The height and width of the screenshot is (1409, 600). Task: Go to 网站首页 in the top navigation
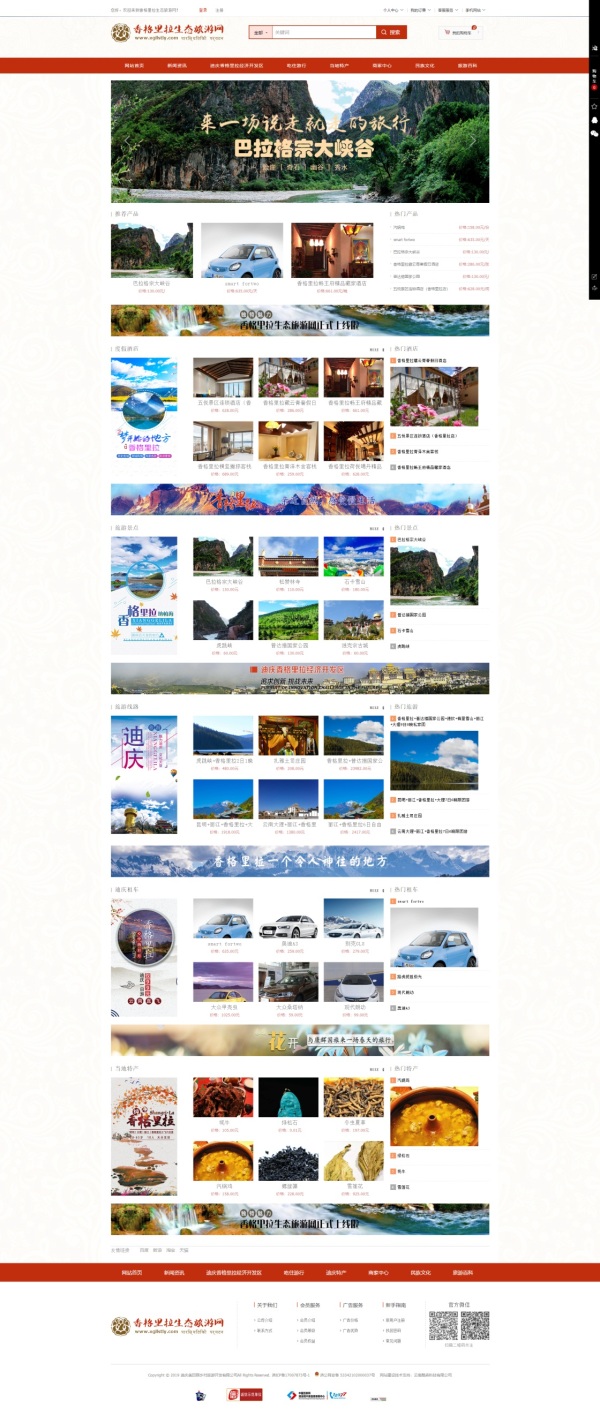point(134,65)
